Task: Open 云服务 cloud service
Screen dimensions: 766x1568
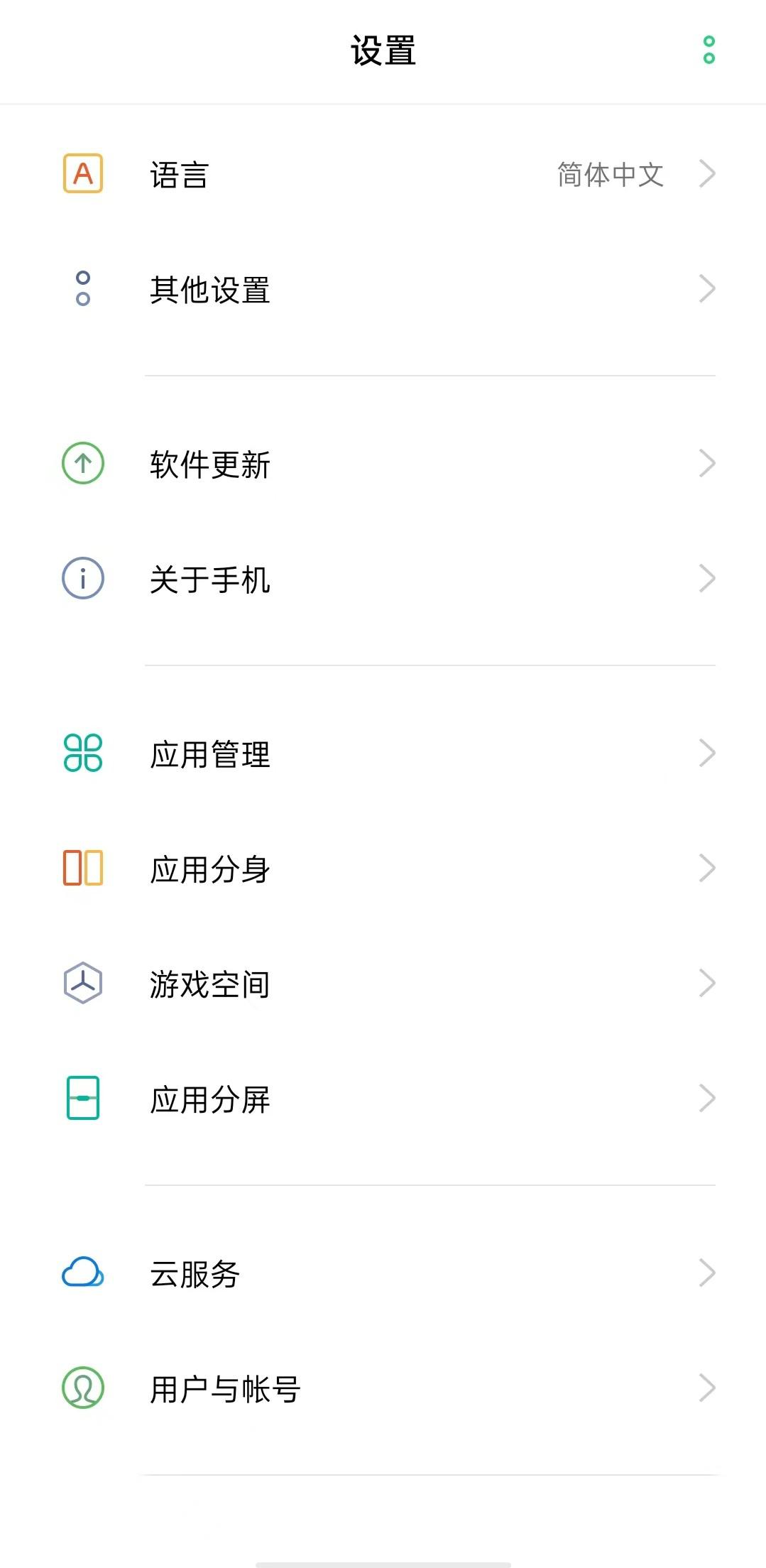Action: pyautogui.click(x=383, y=1274)
